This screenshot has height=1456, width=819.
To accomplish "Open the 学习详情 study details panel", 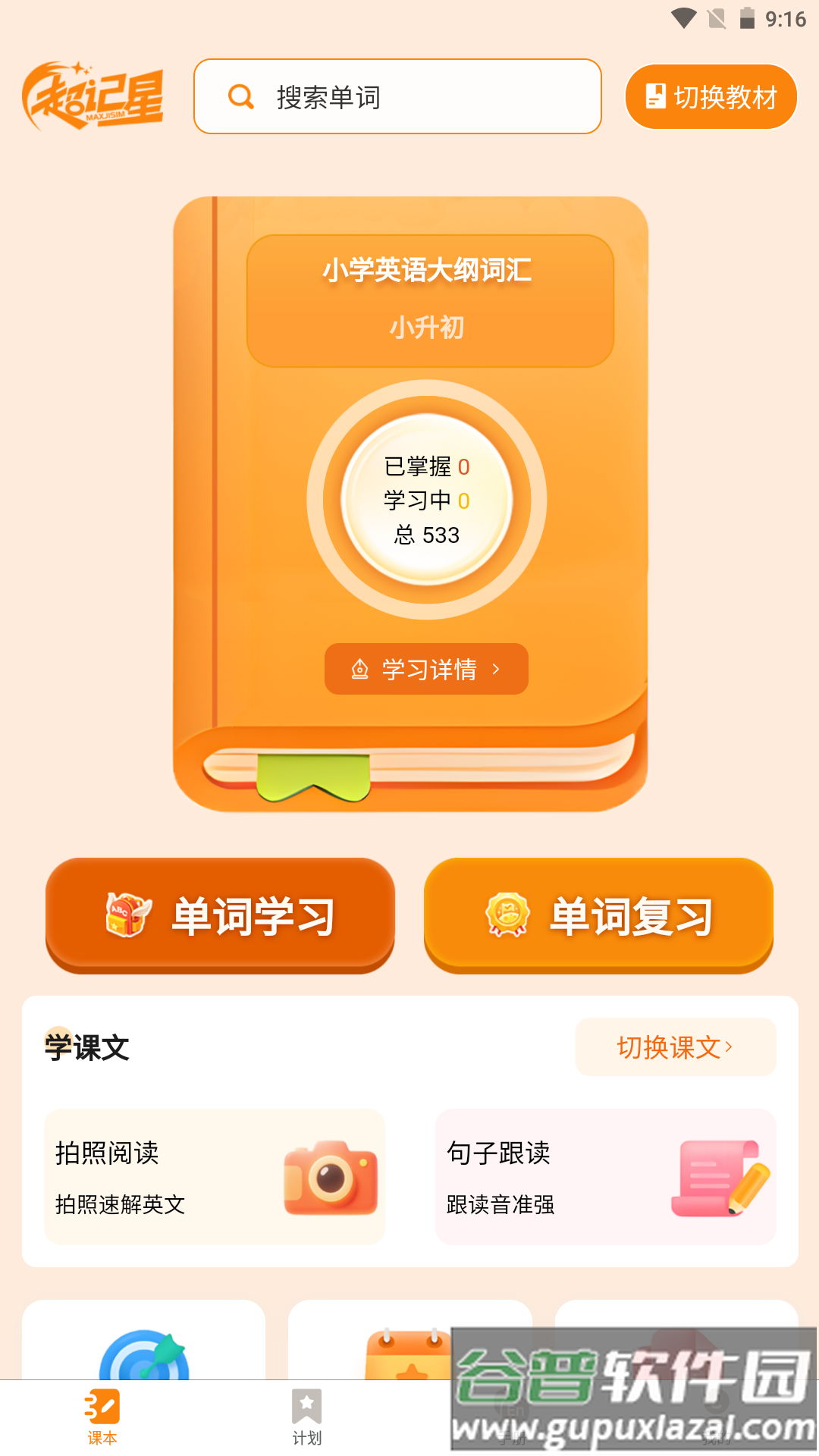I will pos(426,668).
